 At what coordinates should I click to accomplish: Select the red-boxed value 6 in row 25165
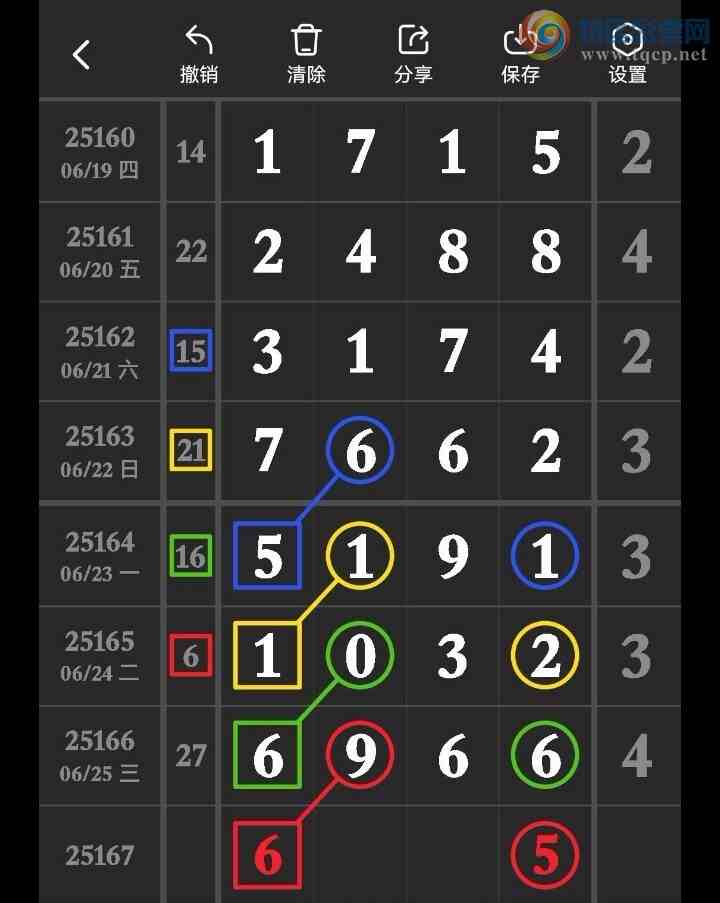191,656
